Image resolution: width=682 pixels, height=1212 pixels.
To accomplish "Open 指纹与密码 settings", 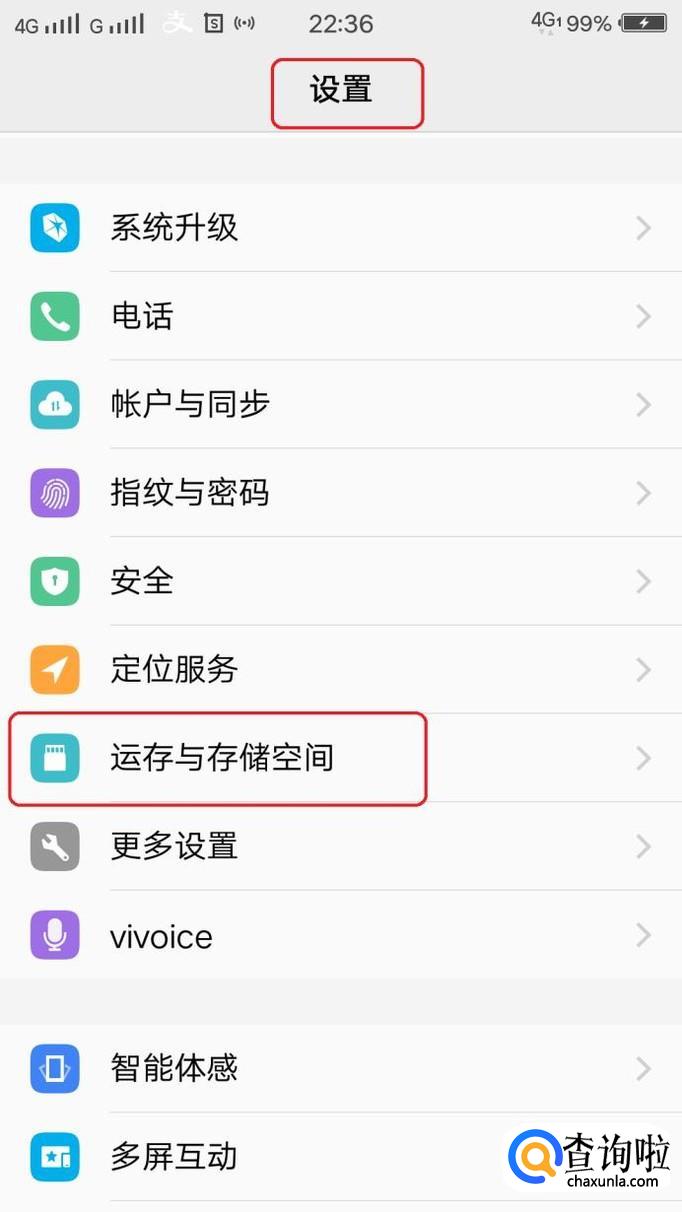I will click(340, 493).
